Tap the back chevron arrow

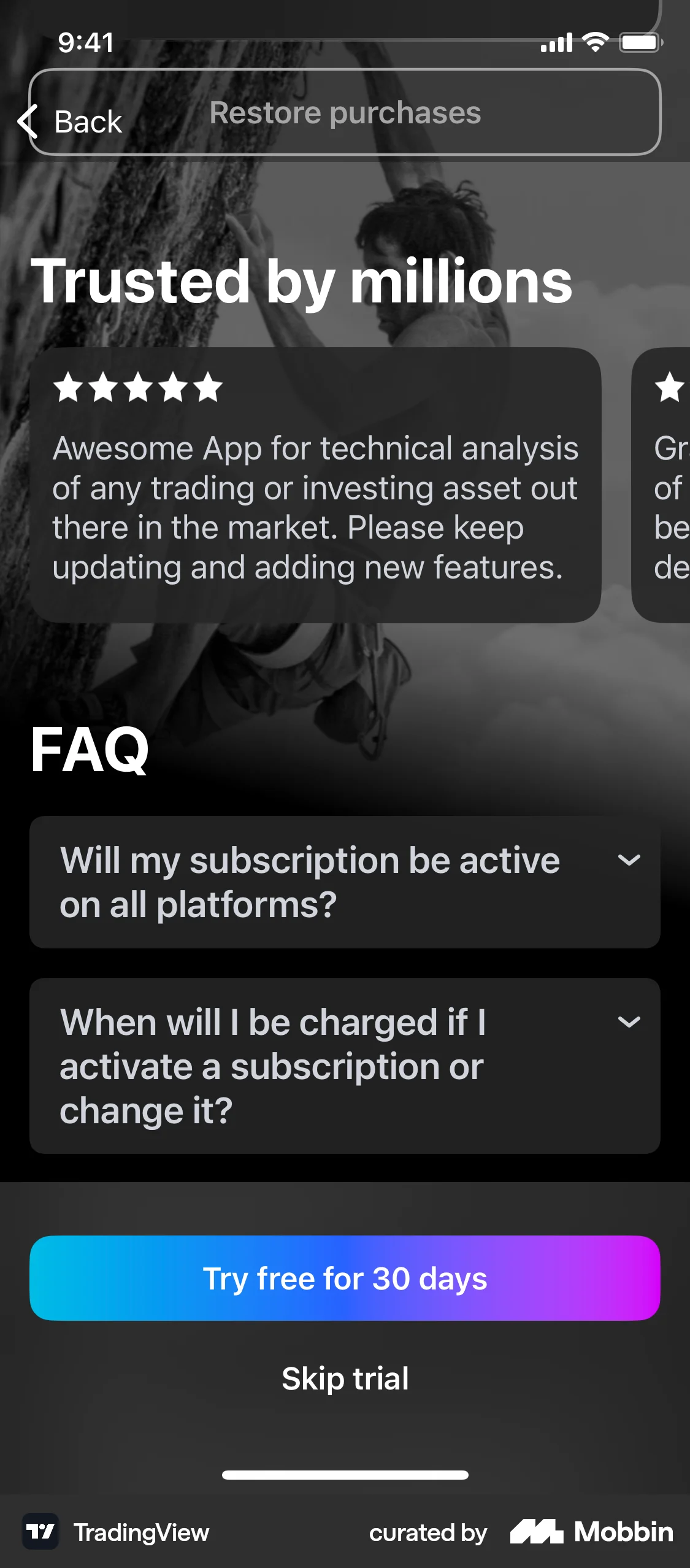pyautogui.click(x=26, y=121)
